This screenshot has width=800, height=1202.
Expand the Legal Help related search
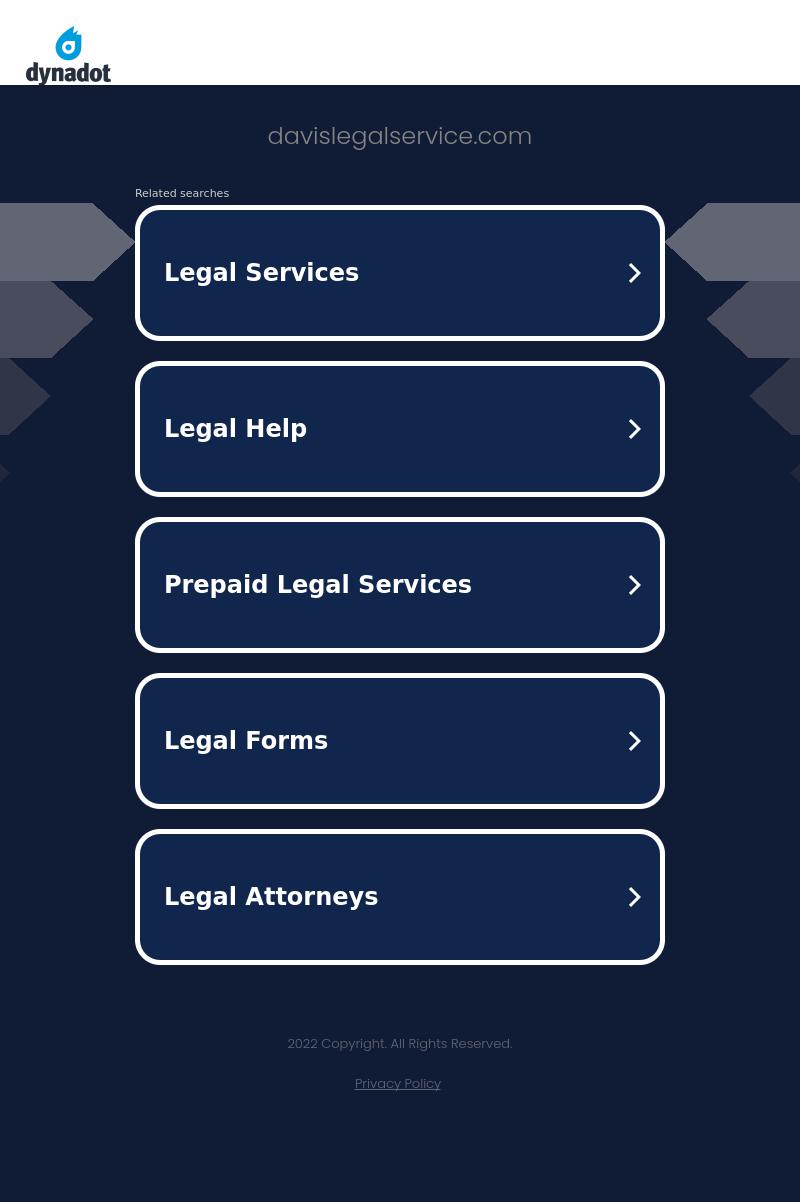(x=400, y=428)
